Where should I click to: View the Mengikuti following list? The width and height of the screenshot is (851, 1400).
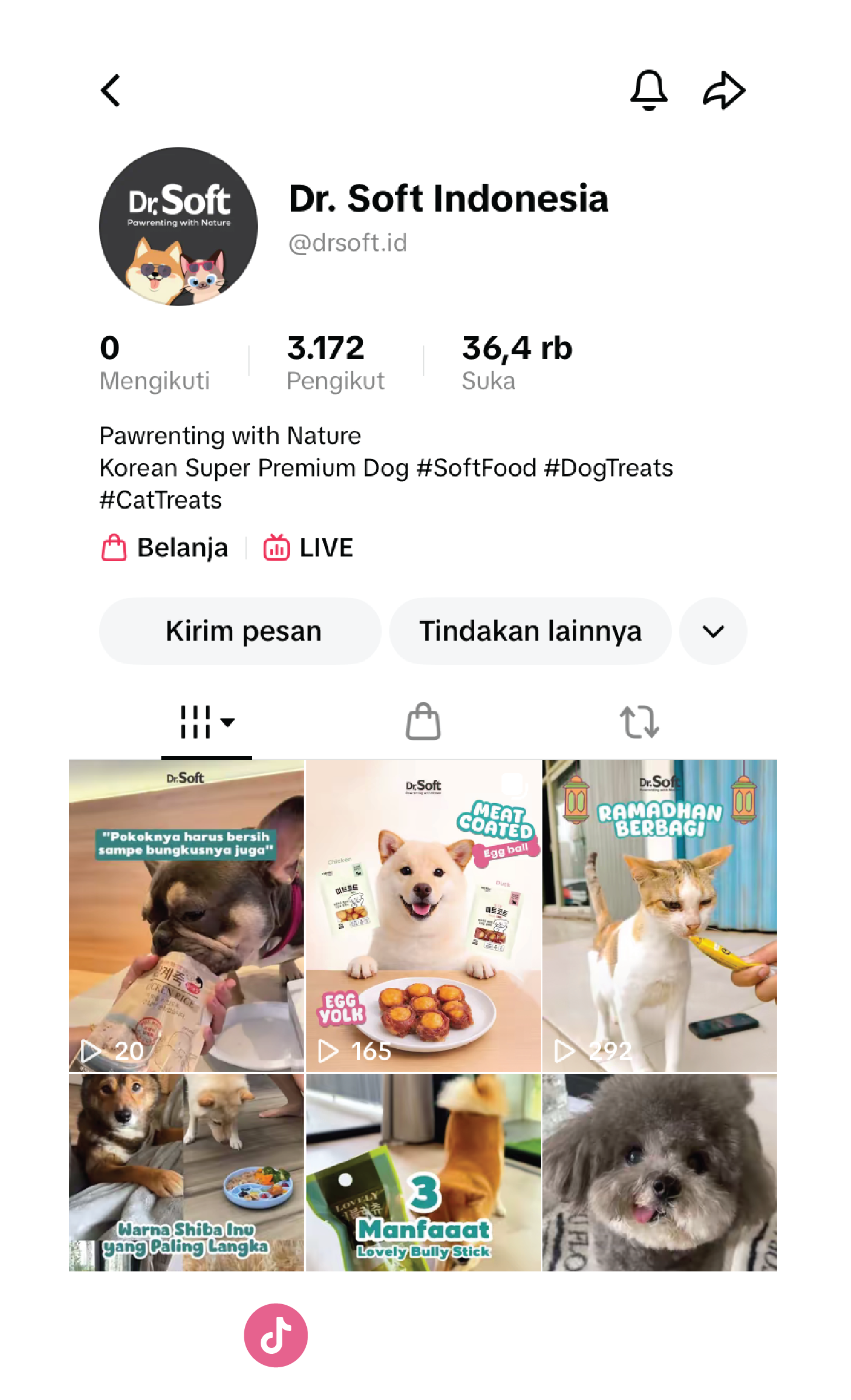click(x=154, y=362)
